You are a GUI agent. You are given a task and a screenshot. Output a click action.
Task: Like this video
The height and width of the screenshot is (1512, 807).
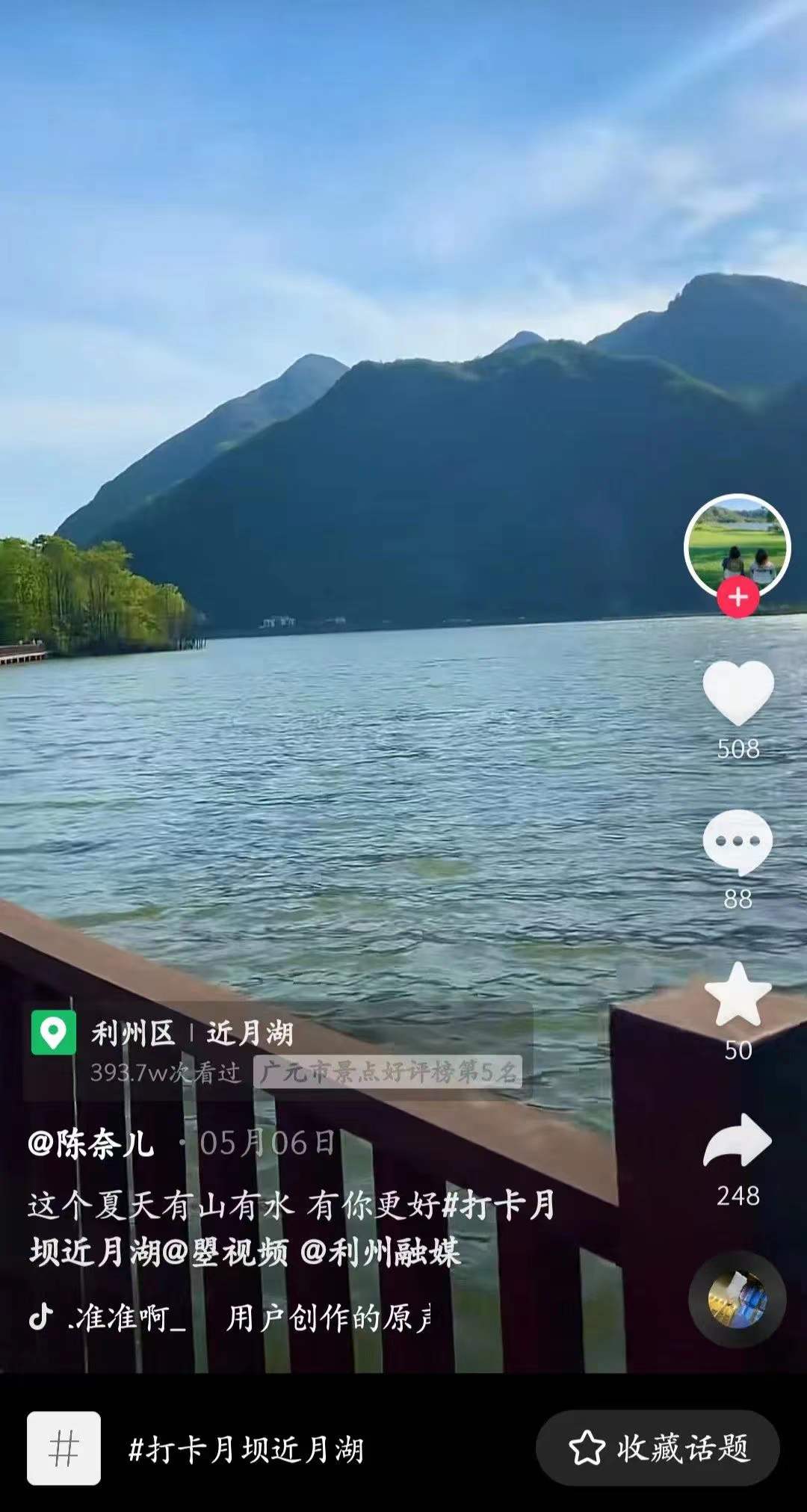tap(738, 693)
